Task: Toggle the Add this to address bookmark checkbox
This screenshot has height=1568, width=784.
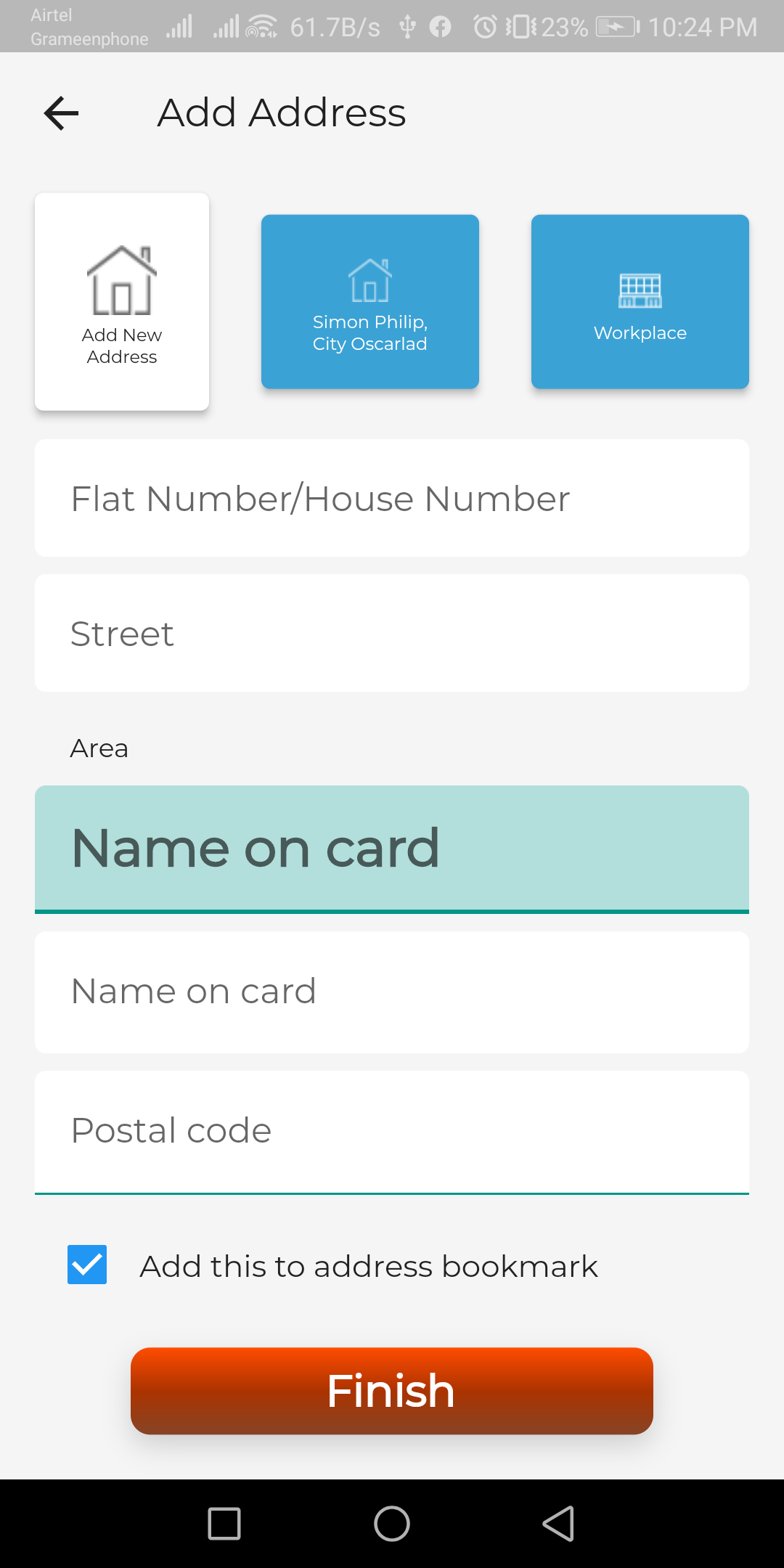Action: 86,1265
